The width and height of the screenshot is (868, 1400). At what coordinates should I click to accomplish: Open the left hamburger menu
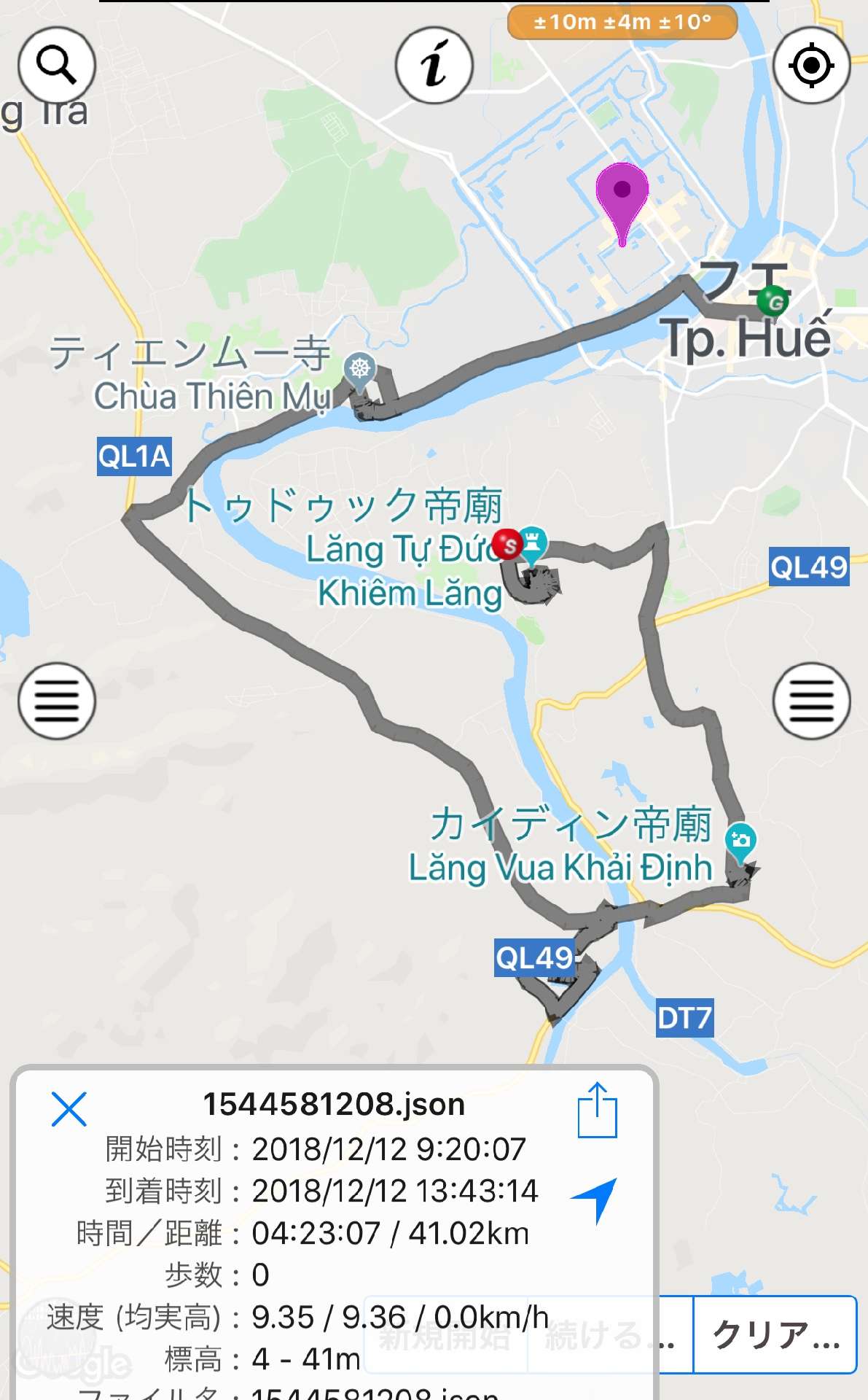coord(57,701)
